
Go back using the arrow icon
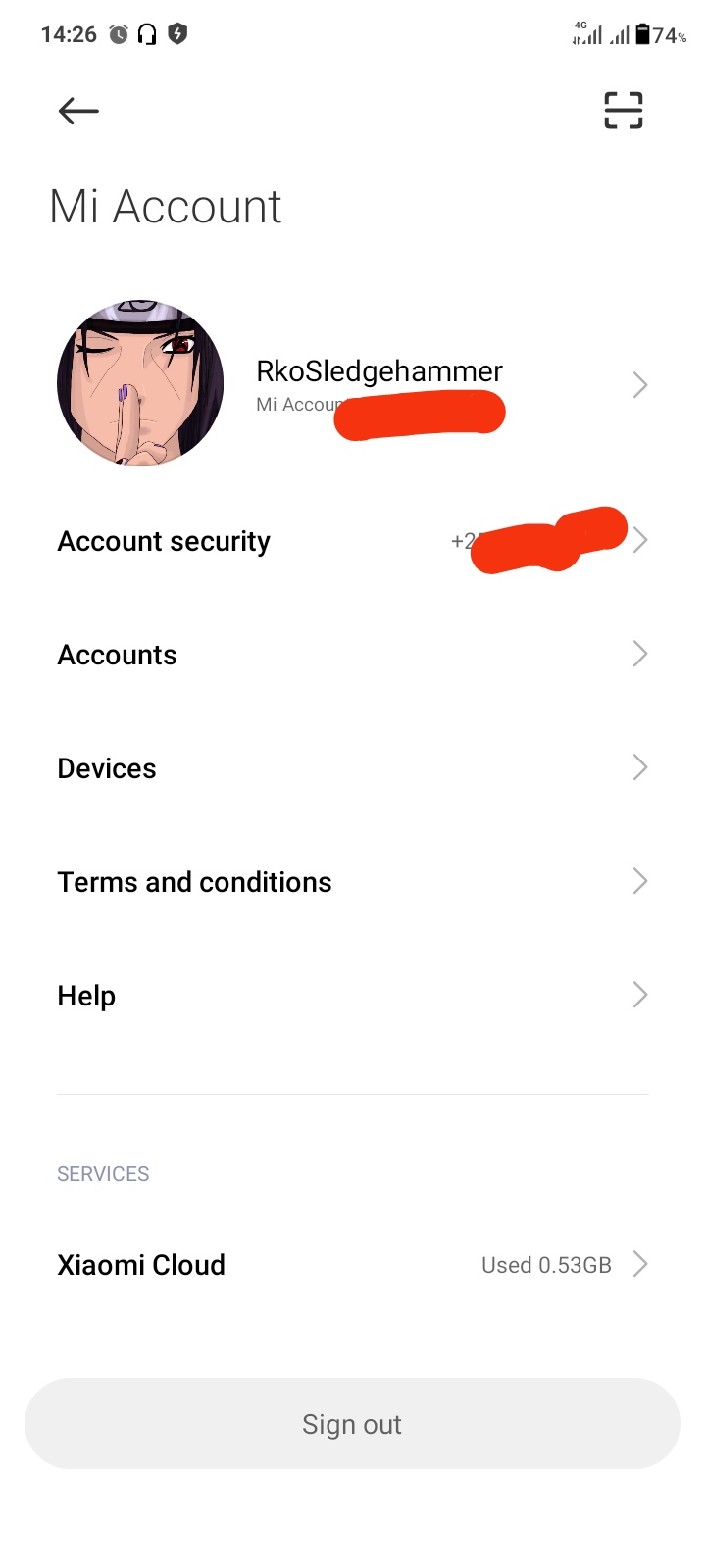coord(78,111)
